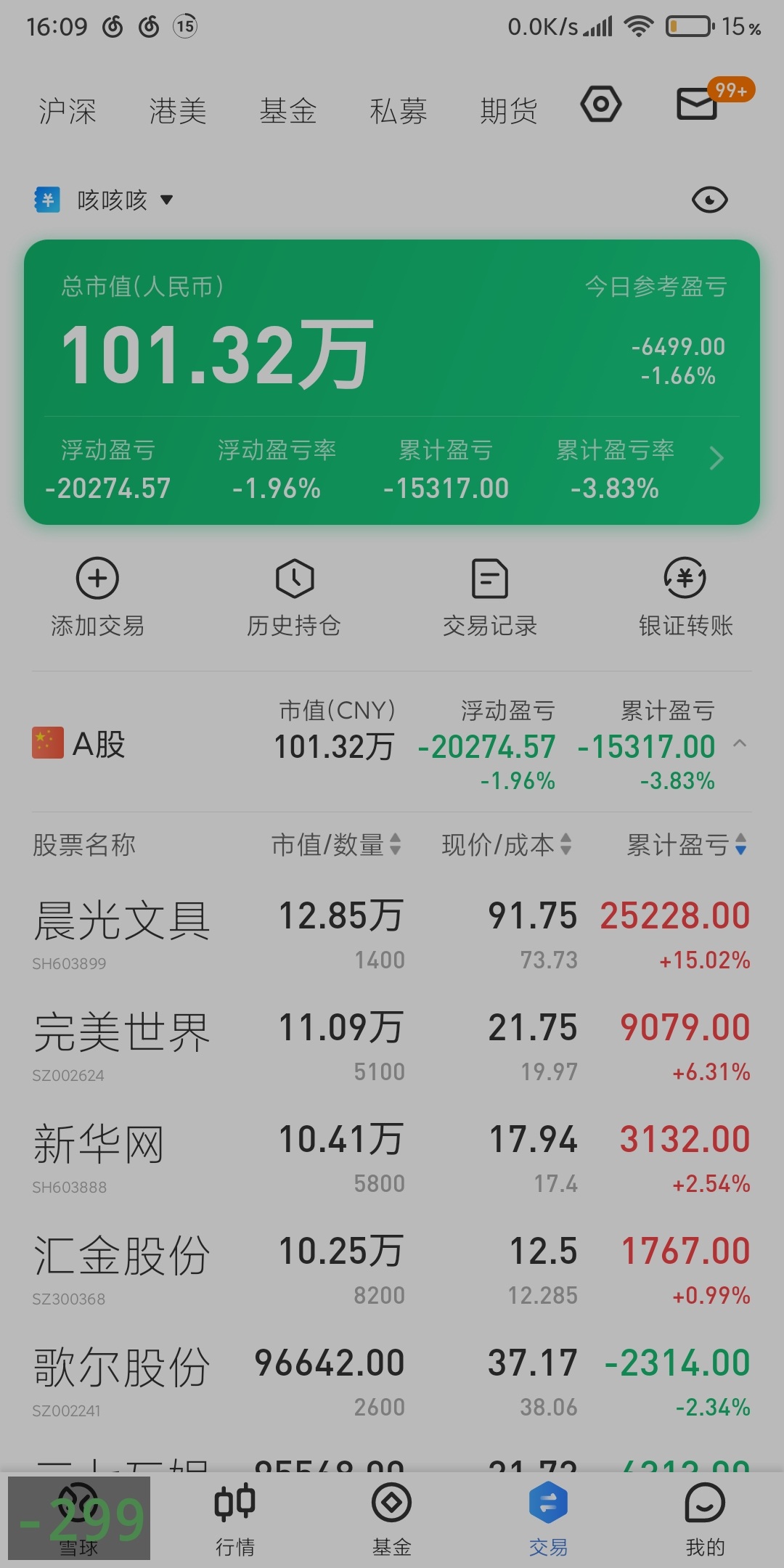Image resolution: width=784 pixels, height=1568 pixels.
Task: Go to the 我的 bottom tab
Action: pyautogui.click(x=705, y=1519)
